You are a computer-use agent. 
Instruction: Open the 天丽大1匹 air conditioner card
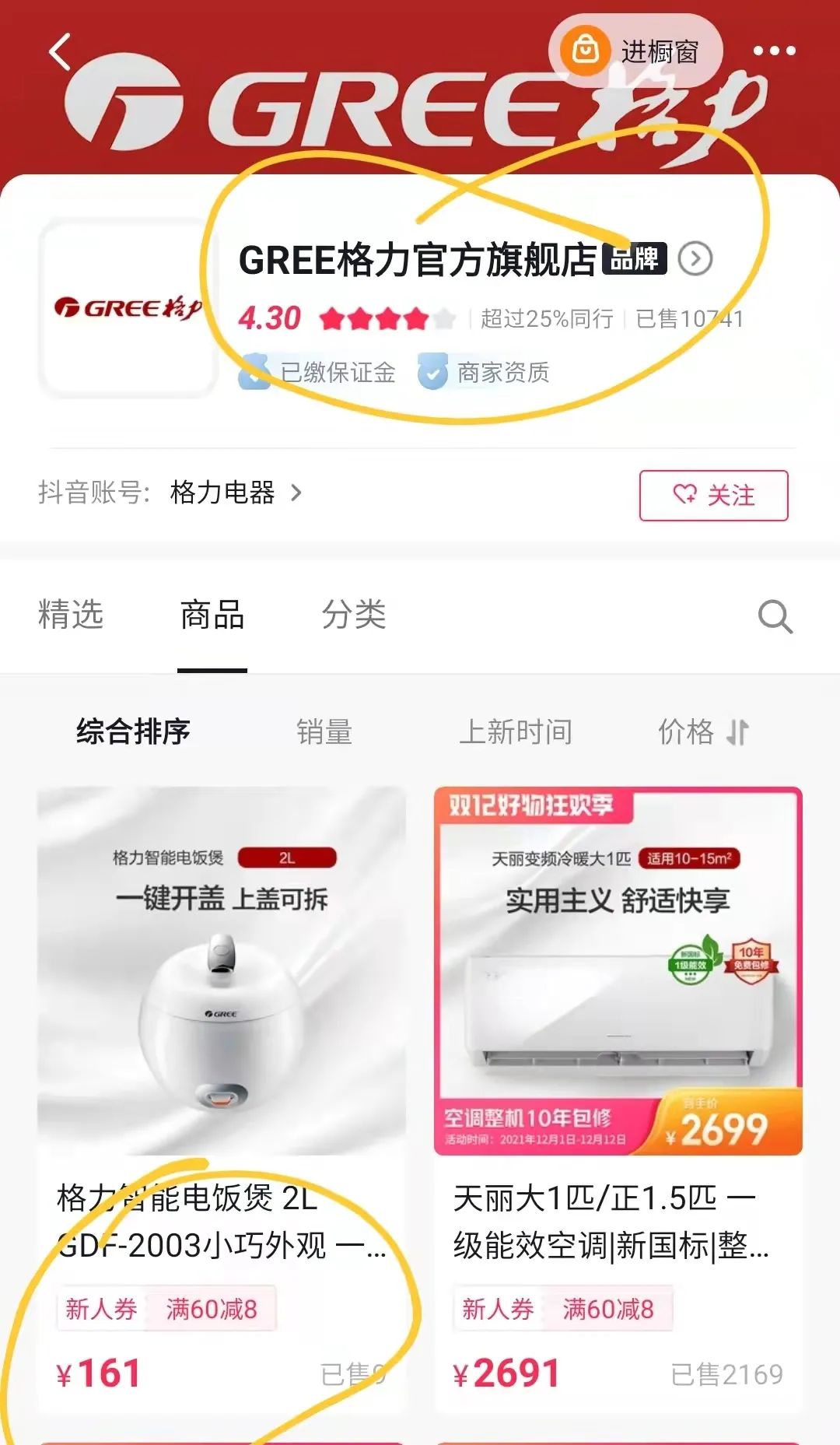coord(618,1099)
